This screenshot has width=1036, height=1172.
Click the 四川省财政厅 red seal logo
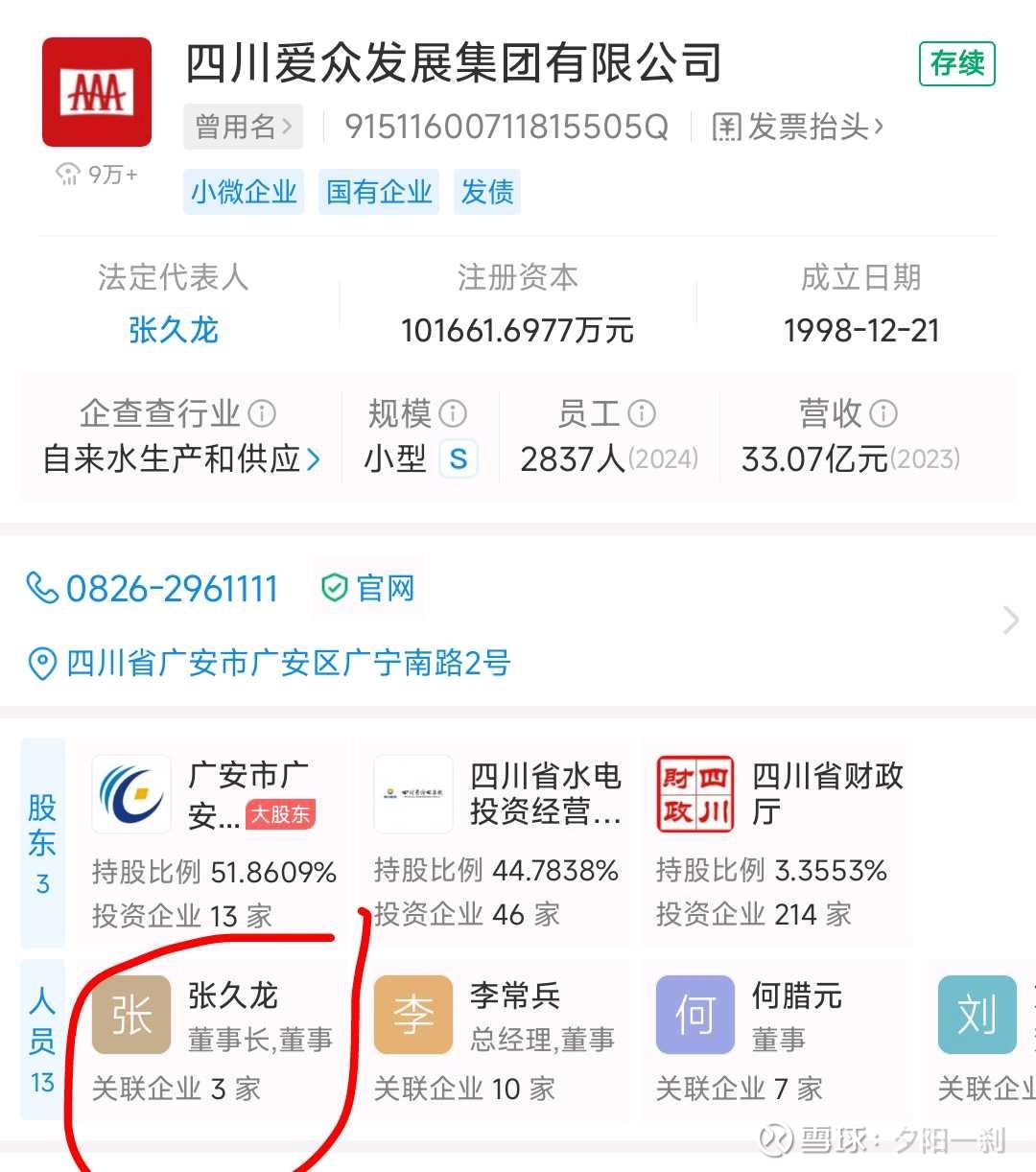click(695, 795)
